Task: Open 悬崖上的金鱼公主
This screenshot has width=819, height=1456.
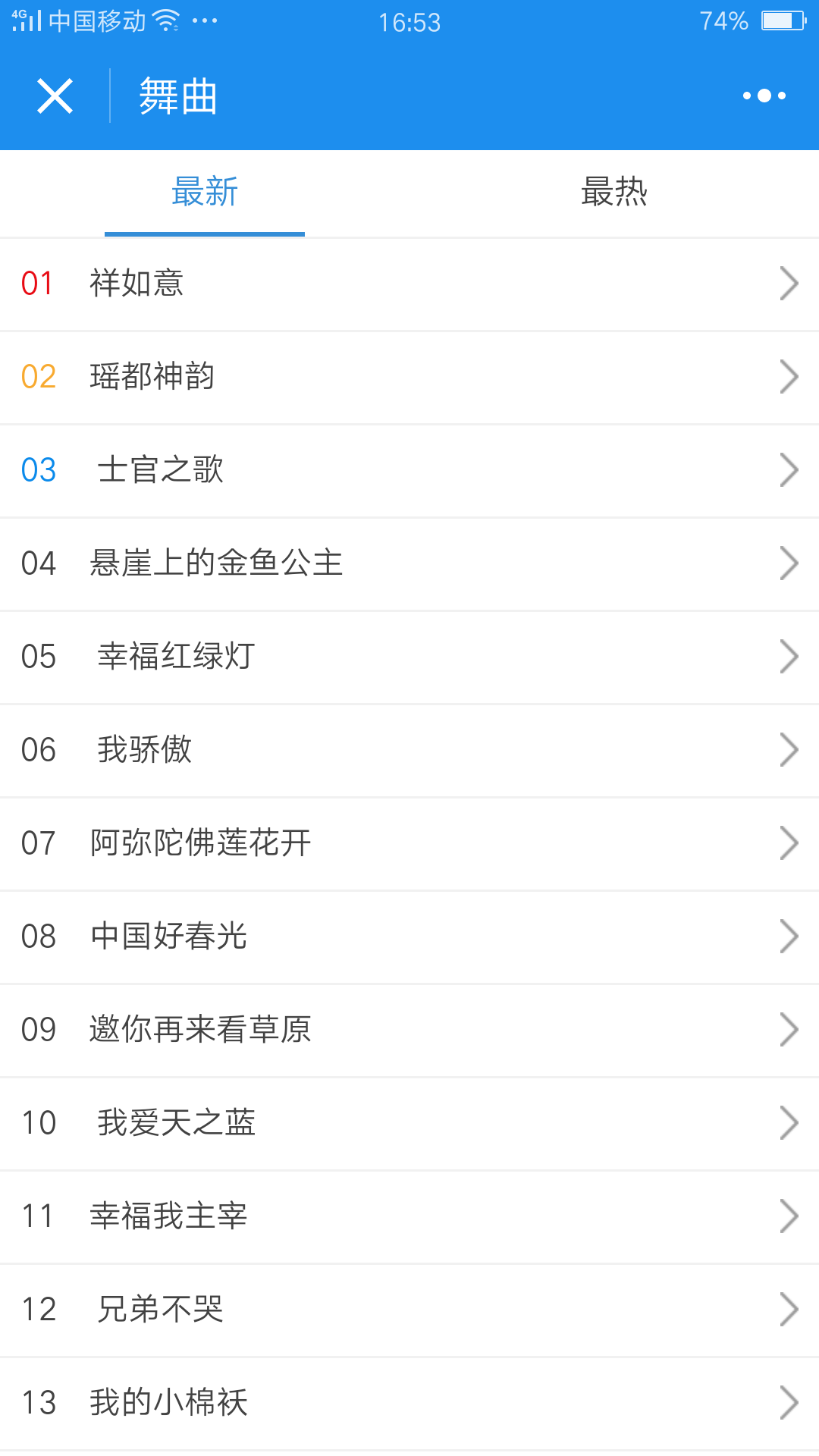Action: (409, 563)
